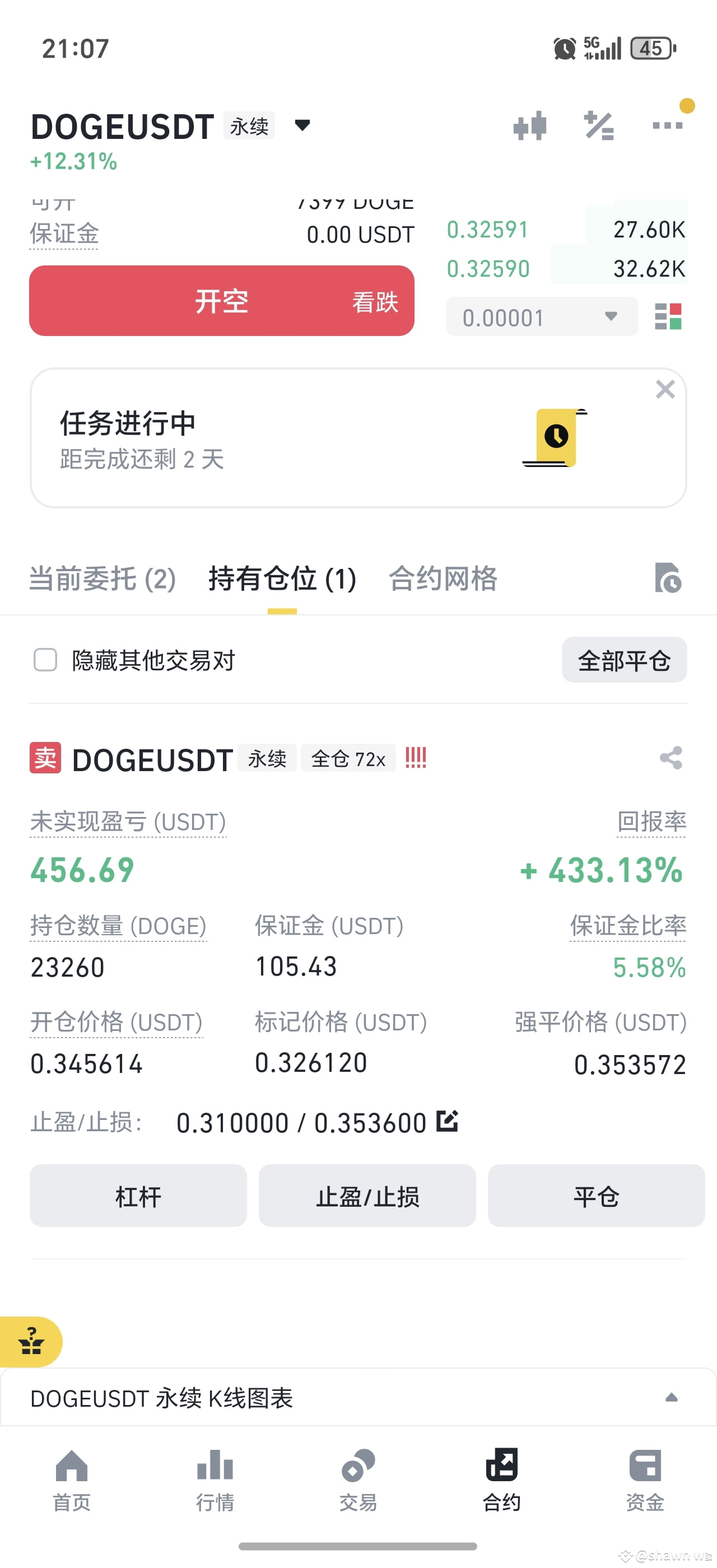Dismiss the 任务进行中 banner
The height and width of the screenshot is (1568, 717).
[665, 390]
